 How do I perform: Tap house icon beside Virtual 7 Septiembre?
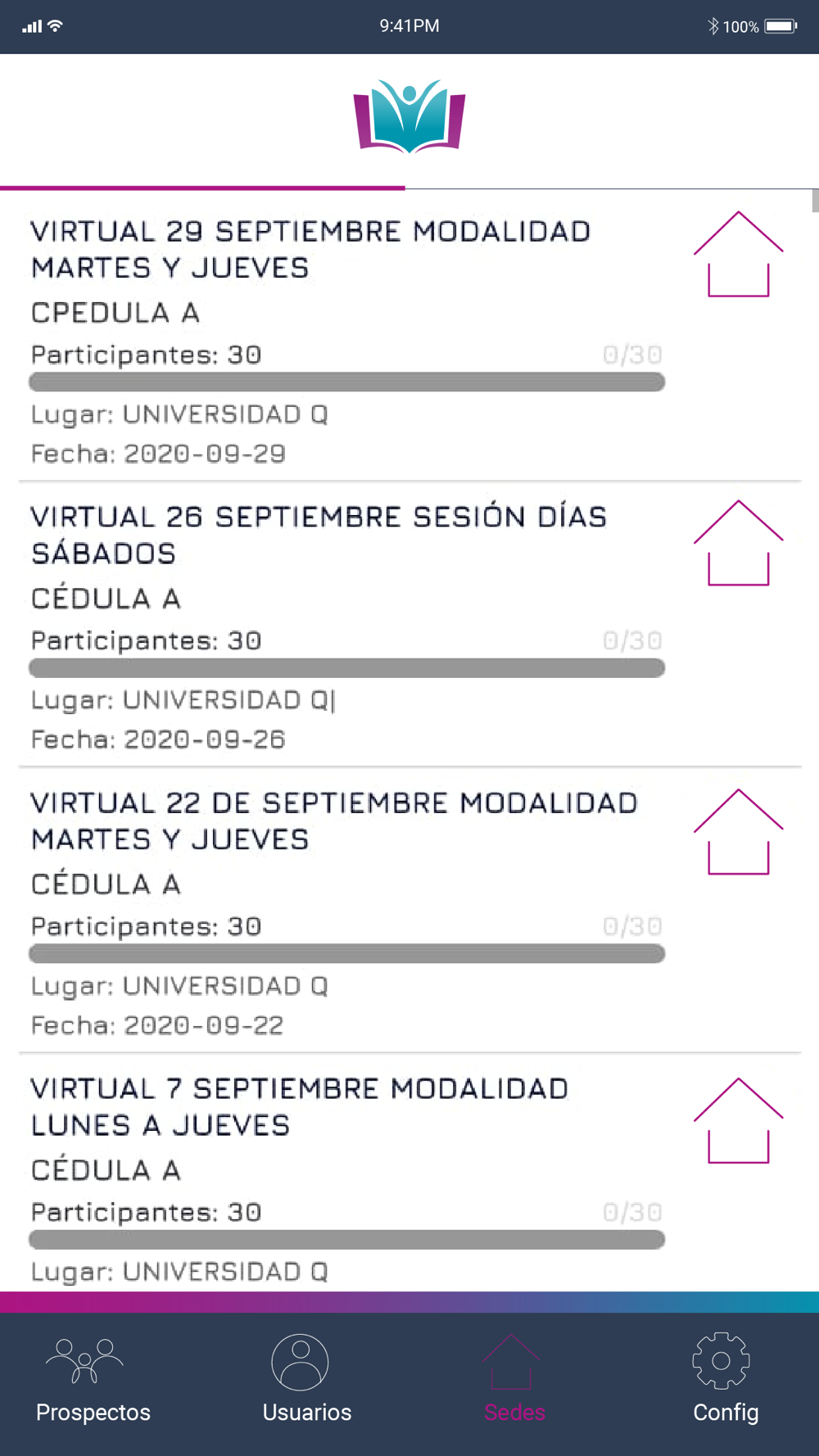click(738, 1120)
